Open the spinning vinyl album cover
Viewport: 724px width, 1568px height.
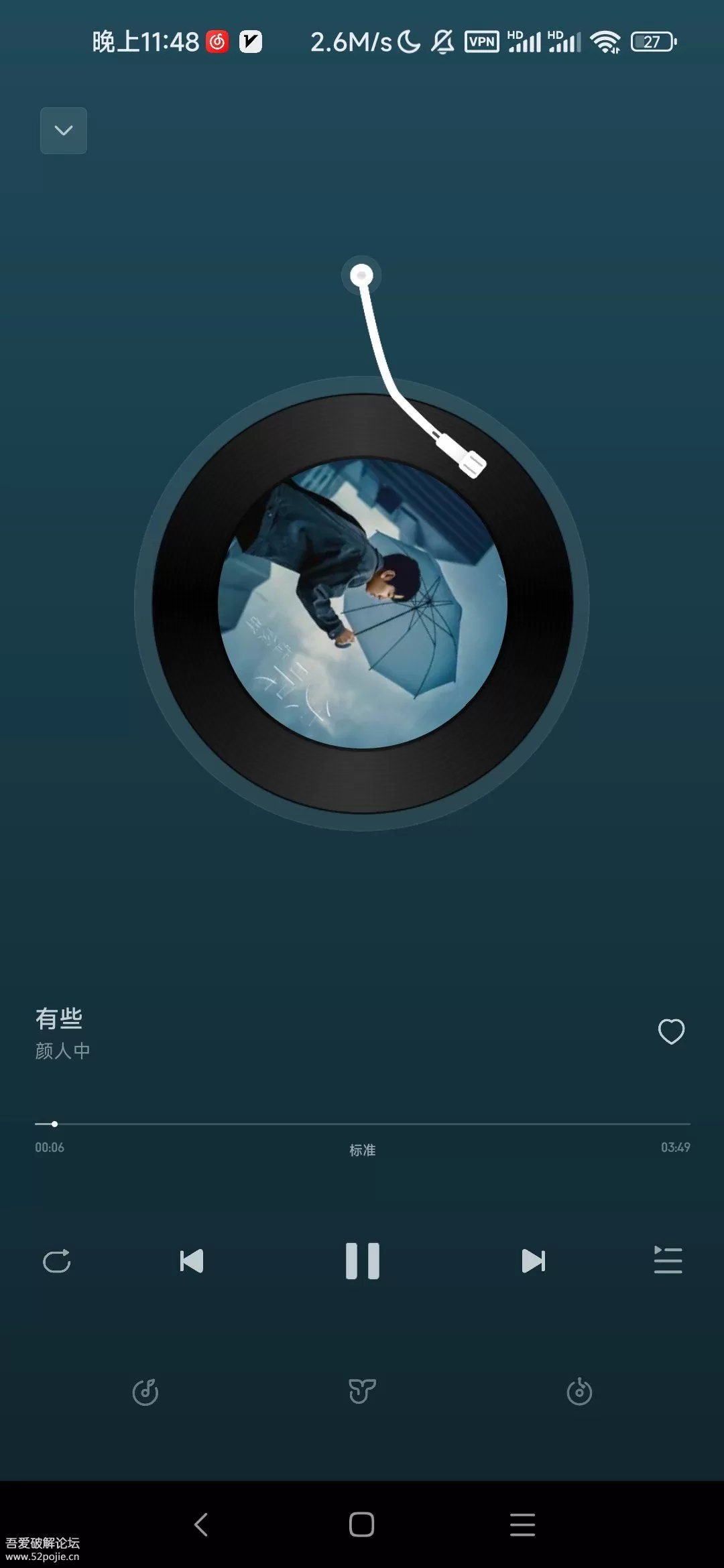(x=362, y=604)
